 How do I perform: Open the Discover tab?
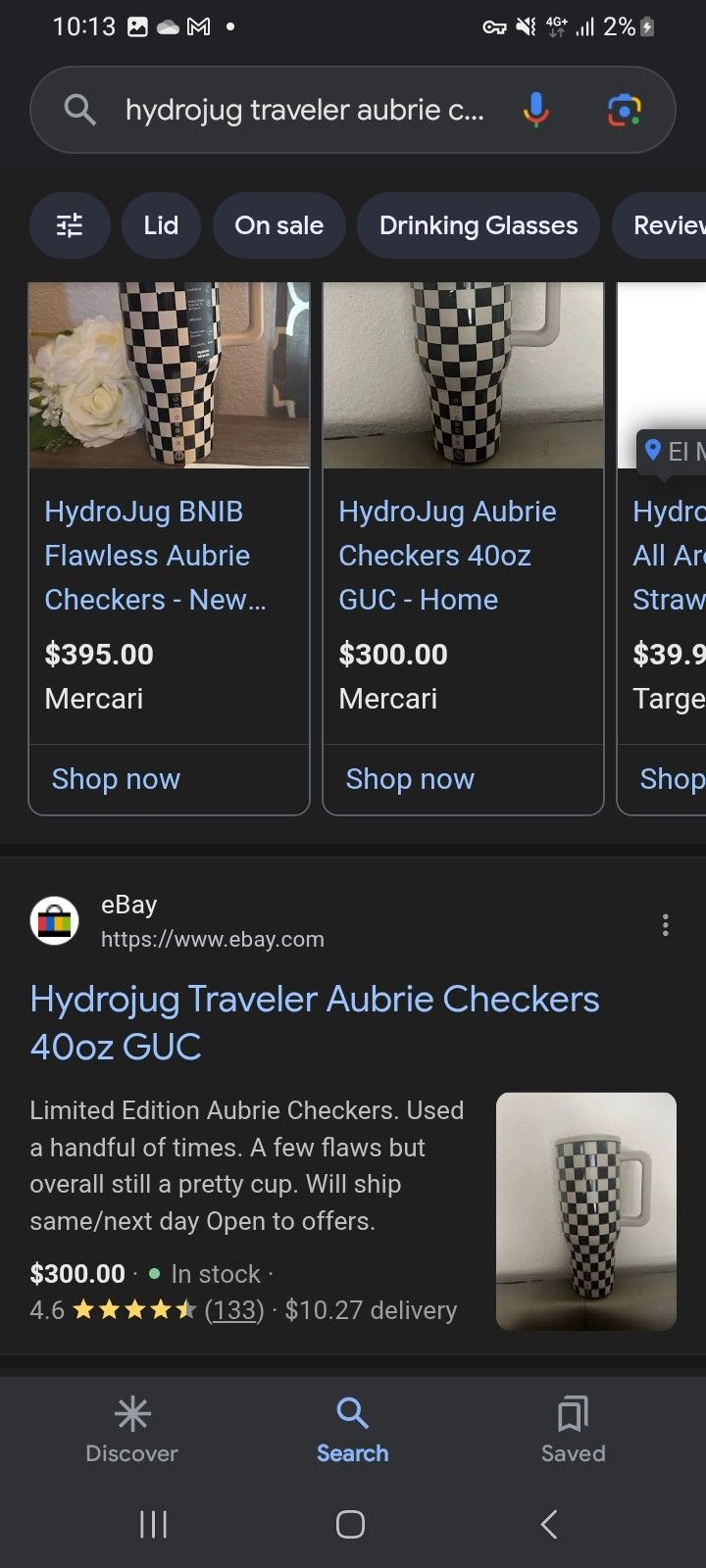pyautogui.click(x=131, y=1429)
